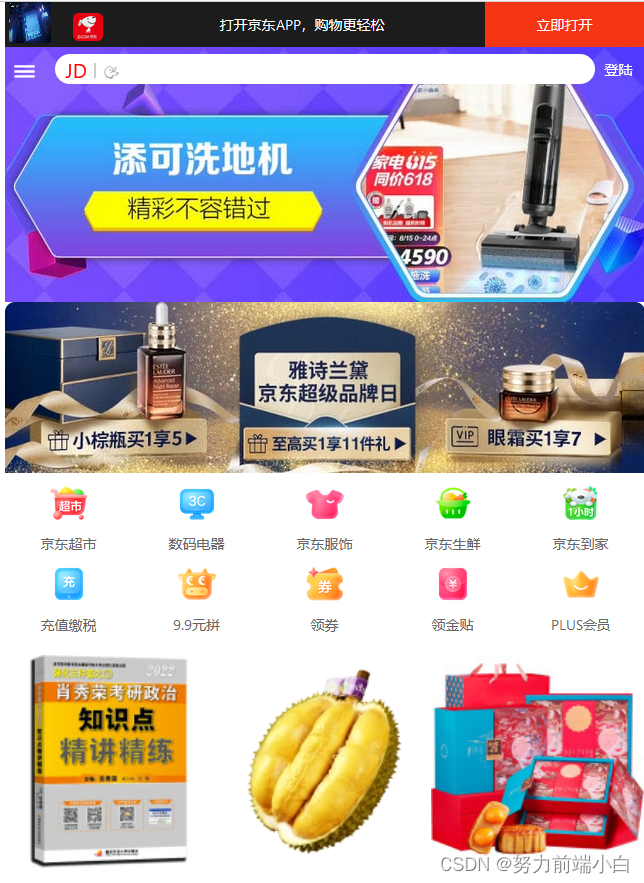Open the hamburger menu
This screenshot has height=883, width=644.
tap(24, 71)
